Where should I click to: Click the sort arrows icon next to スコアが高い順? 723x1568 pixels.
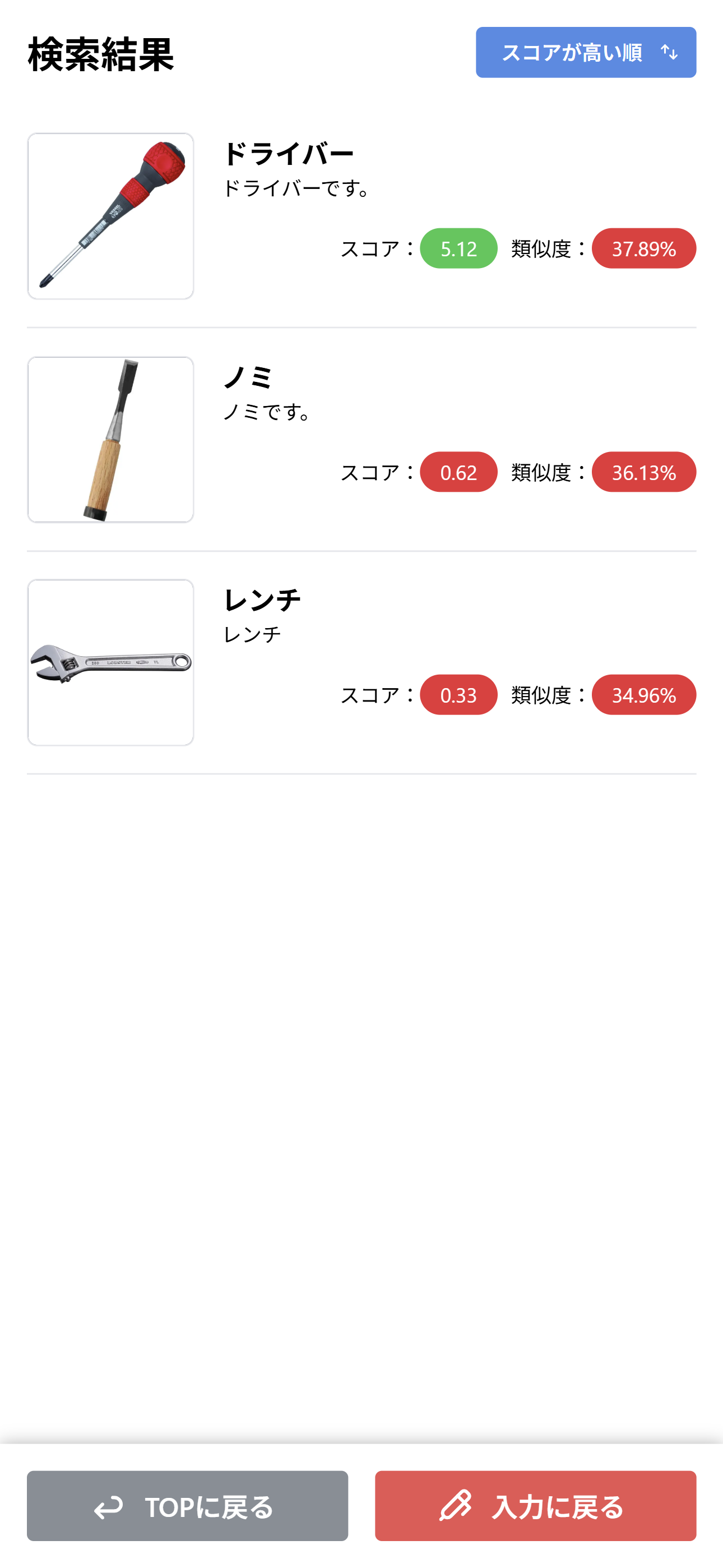tap(669, 53)
